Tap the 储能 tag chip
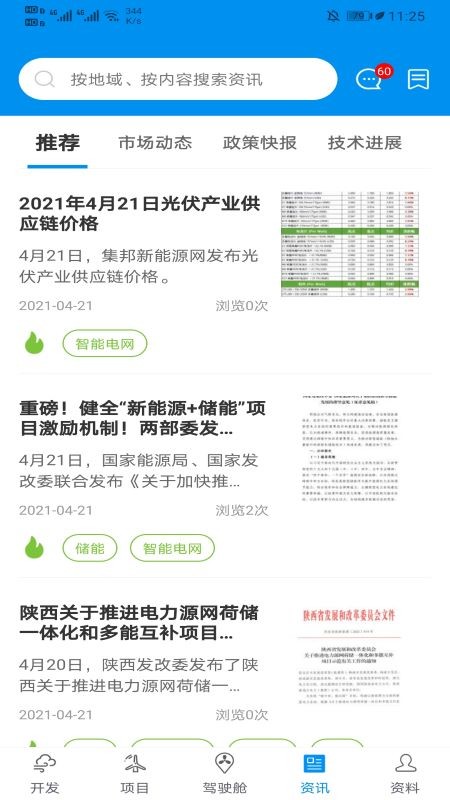The width and height of the screenshot is (450, 800). [90, 548]
